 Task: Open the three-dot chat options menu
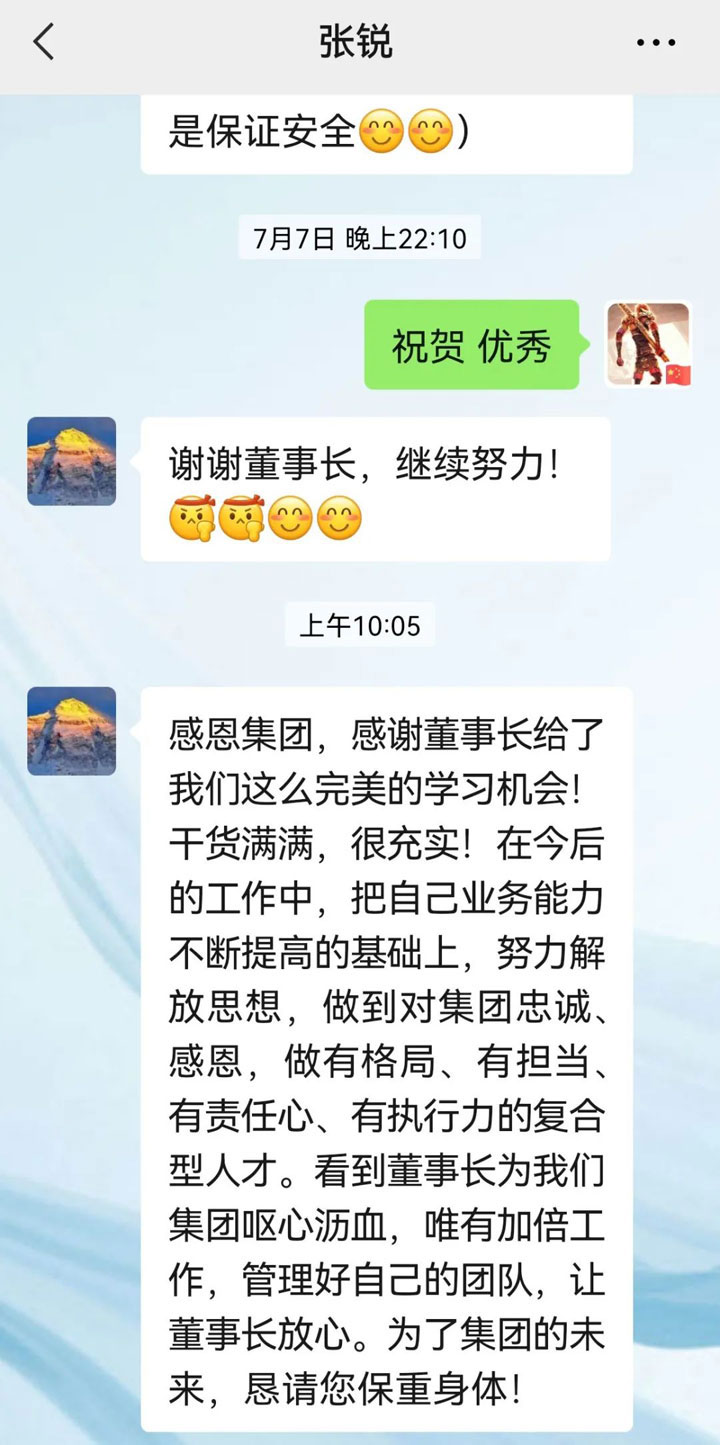656,43
